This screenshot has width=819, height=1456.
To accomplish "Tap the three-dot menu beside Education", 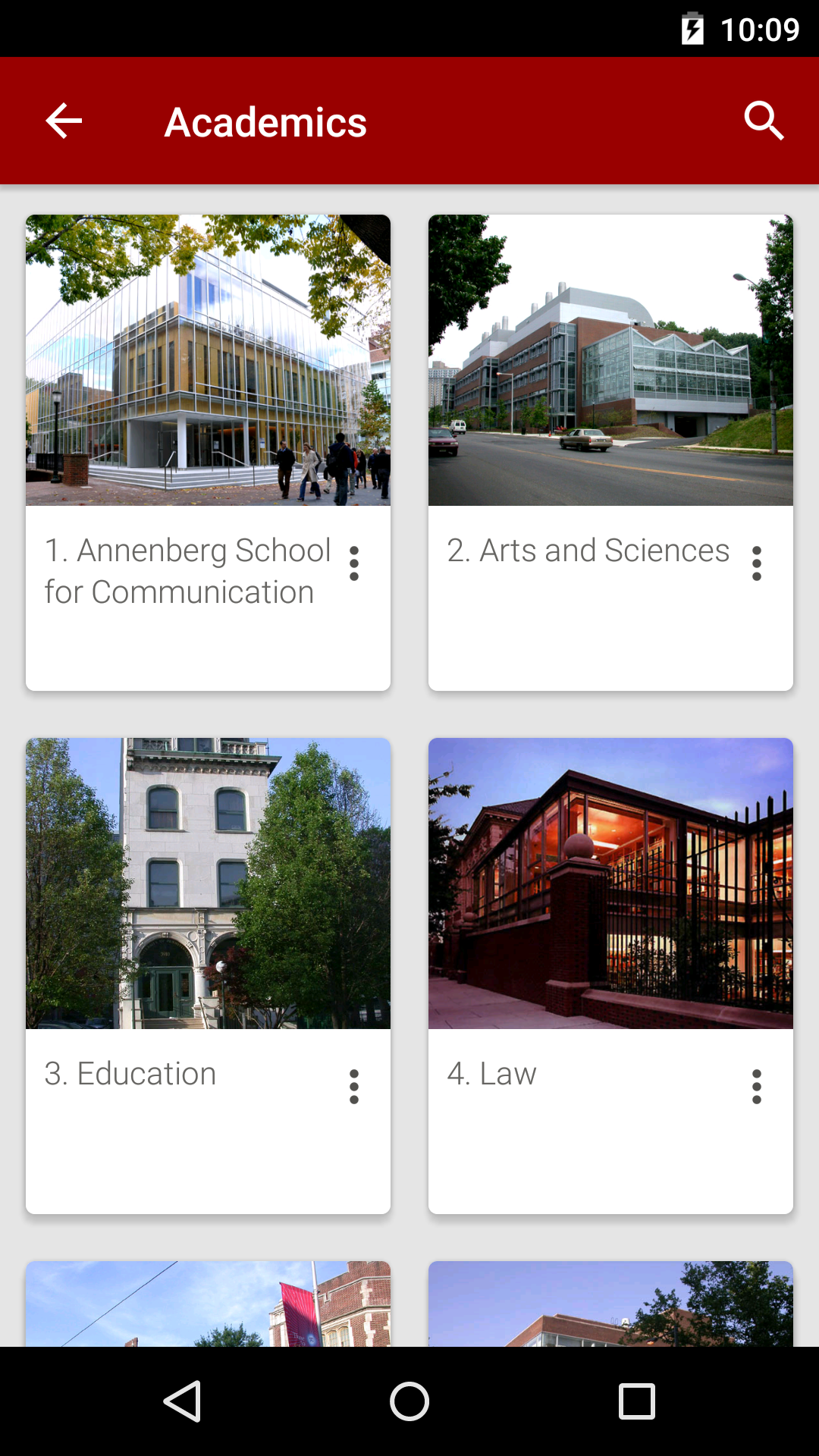I will coord(354,1087).
